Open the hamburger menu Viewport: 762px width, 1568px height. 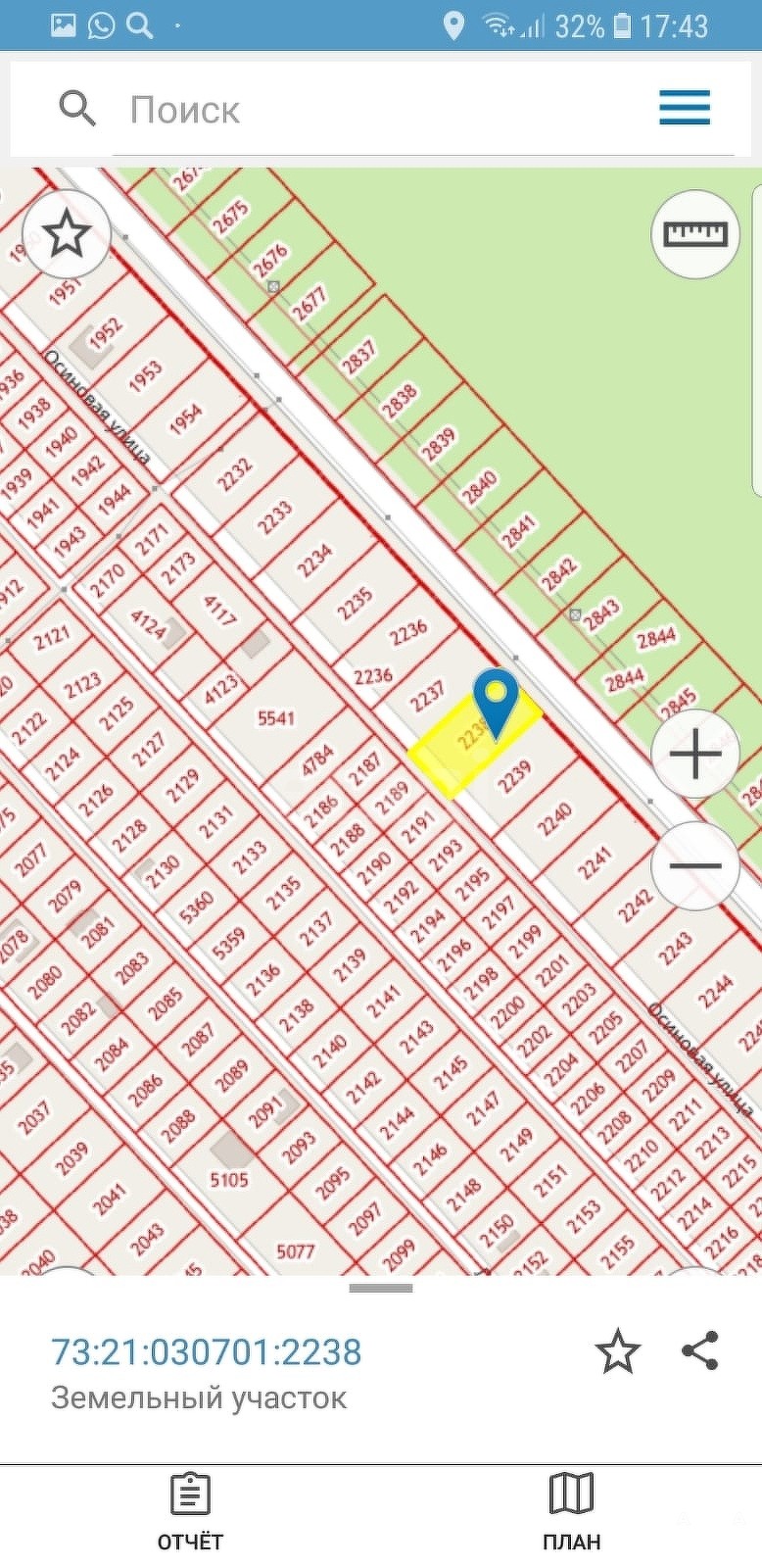click(x=684, y=108)
